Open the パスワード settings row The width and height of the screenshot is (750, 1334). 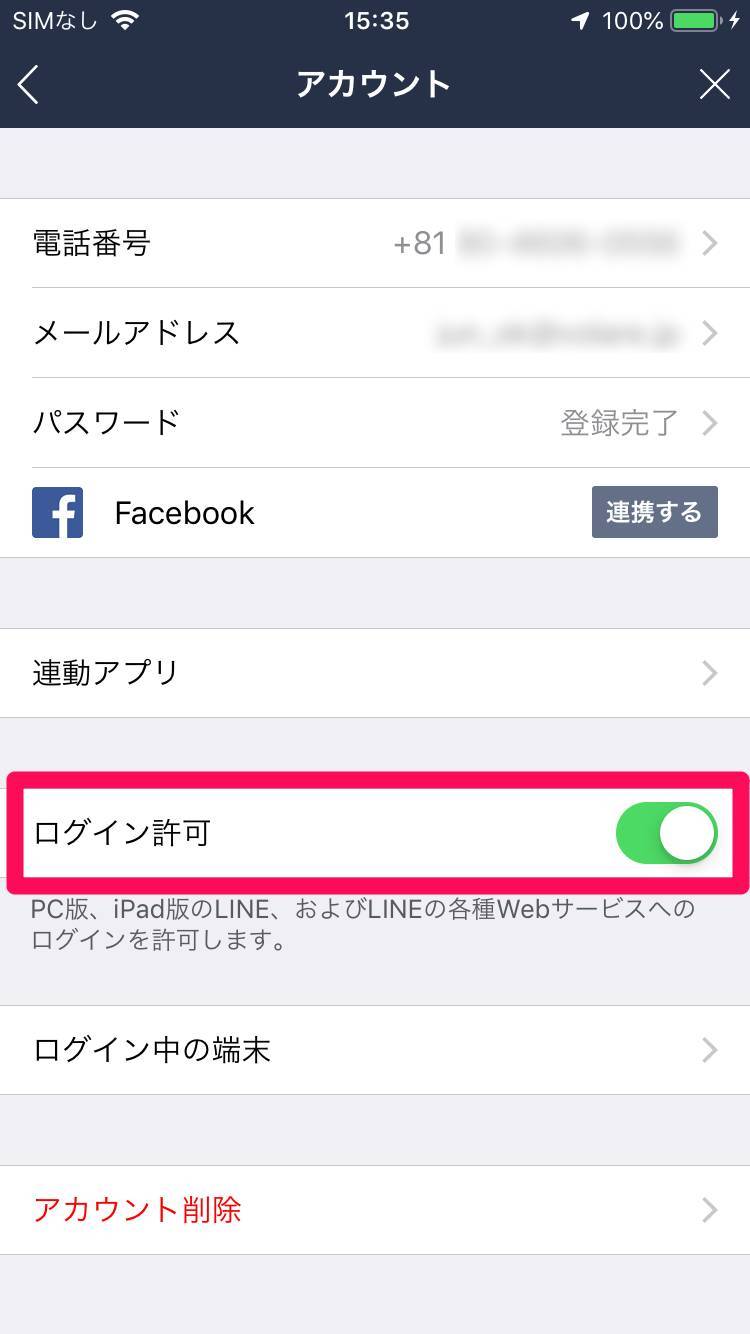coord(375,423)
